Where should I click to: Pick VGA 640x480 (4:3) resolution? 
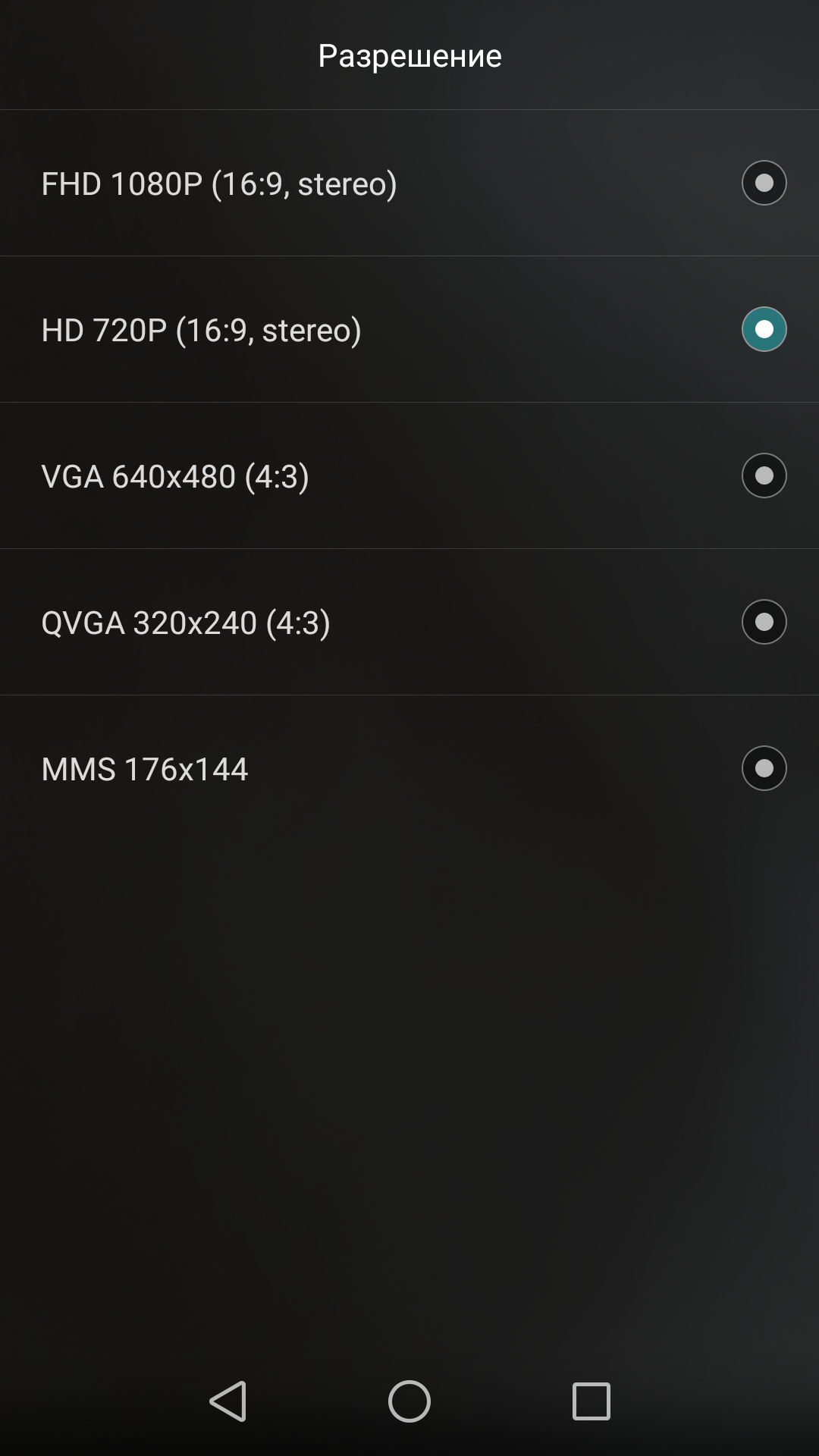pos(409,475)
